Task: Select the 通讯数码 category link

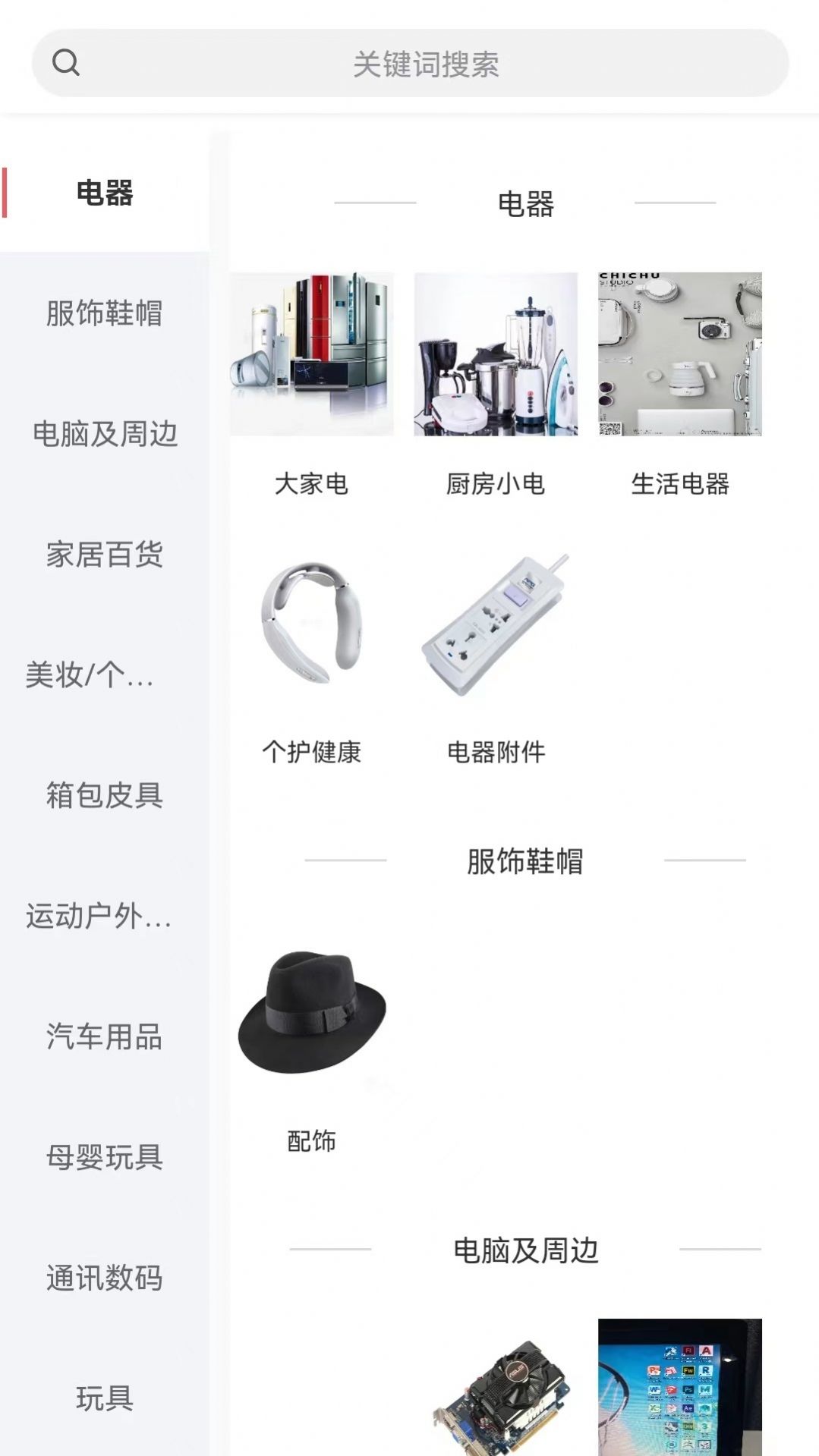Action: pos(105,1279)
